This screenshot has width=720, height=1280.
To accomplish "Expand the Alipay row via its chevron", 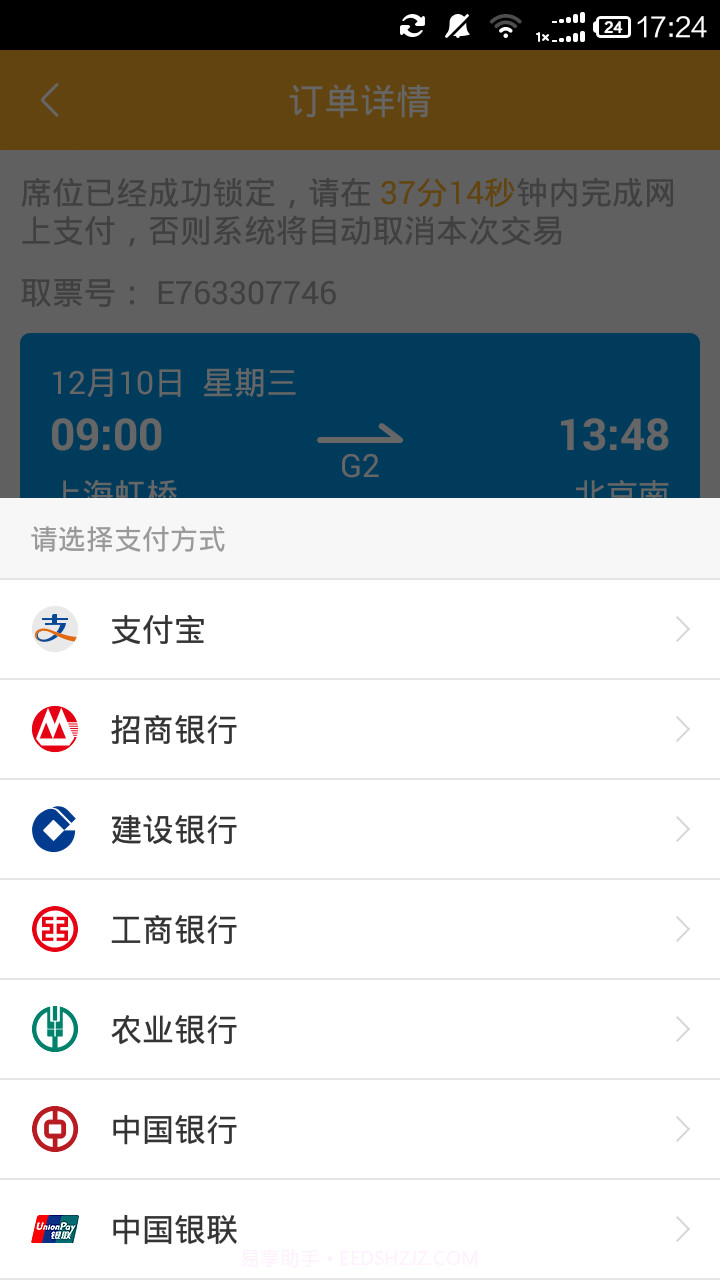I will [683, 629].
